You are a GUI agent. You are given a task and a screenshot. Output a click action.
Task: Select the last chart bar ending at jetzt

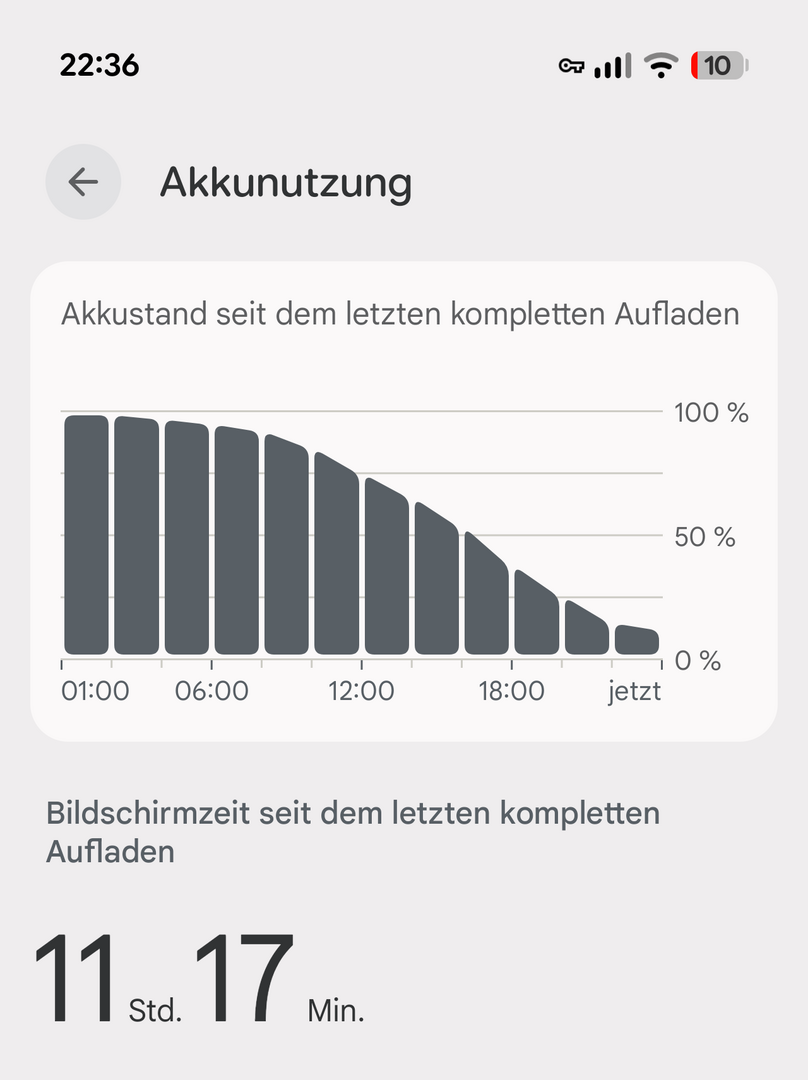637,640
